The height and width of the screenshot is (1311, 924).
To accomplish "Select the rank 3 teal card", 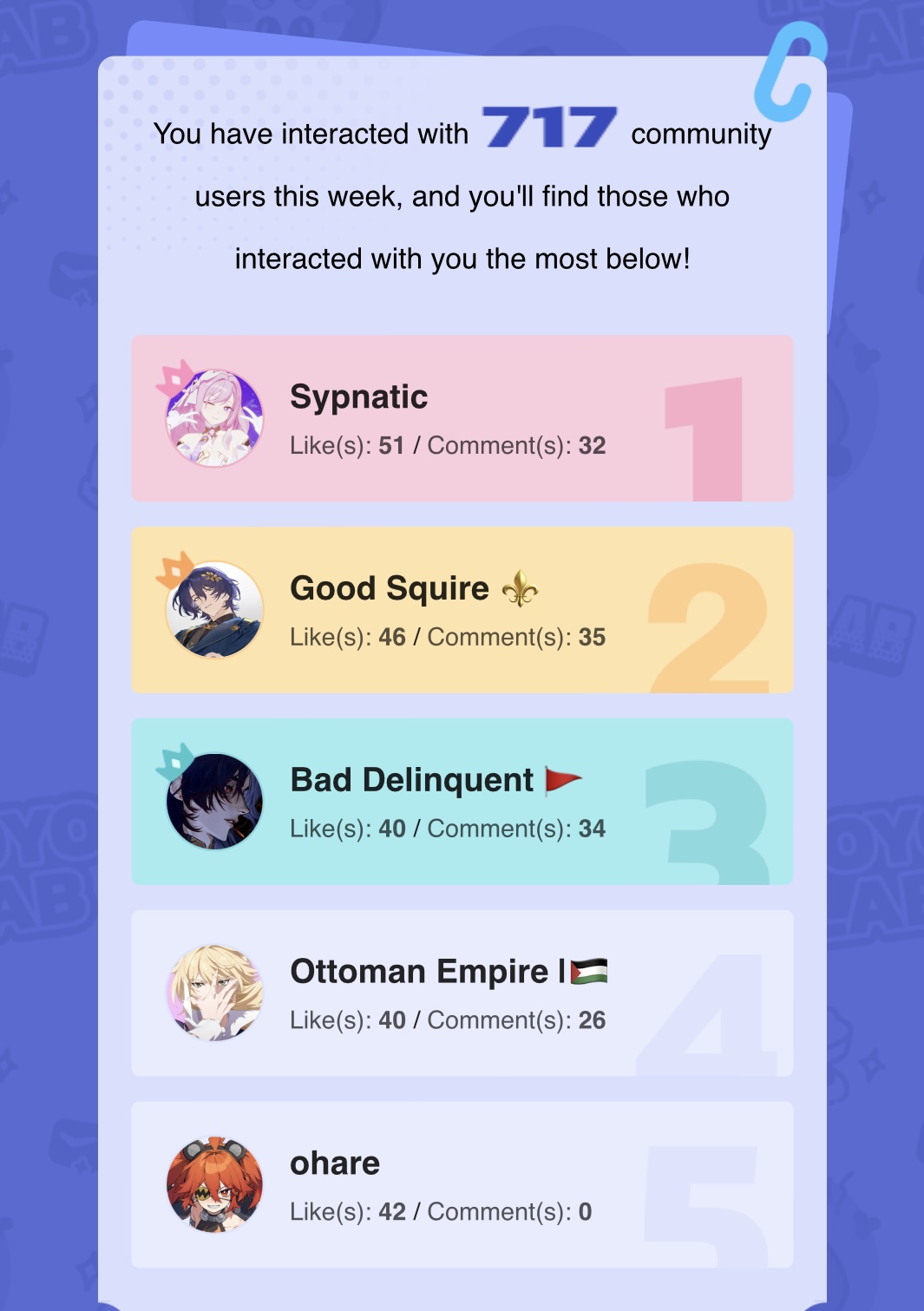I will pyautogui.click(x=462, y=800).
